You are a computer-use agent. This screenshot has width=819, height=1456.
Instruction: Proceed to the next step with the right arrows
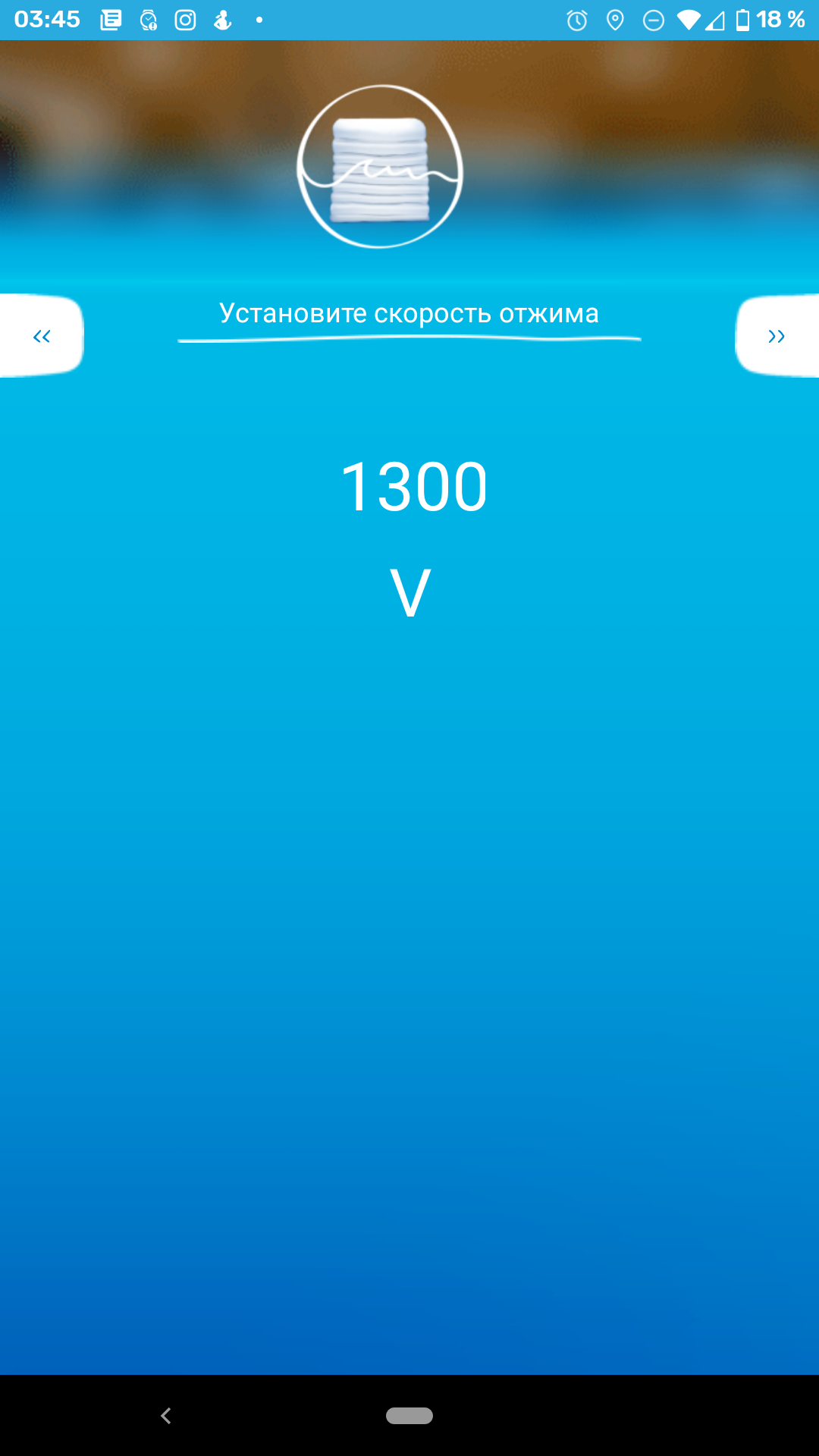tap(777, 336)
